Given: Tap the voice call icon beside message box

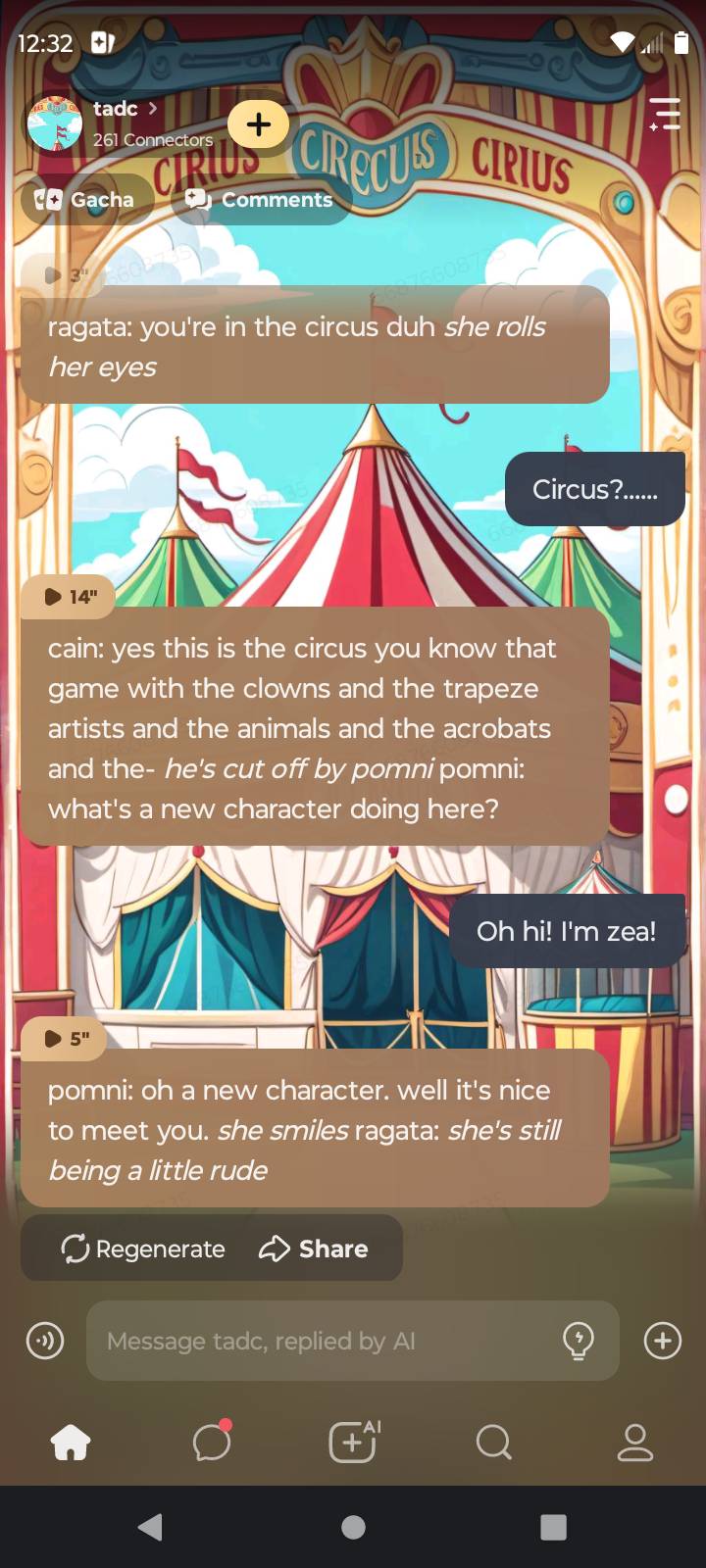Looking at the screenshot, I should pos(45,1341).
